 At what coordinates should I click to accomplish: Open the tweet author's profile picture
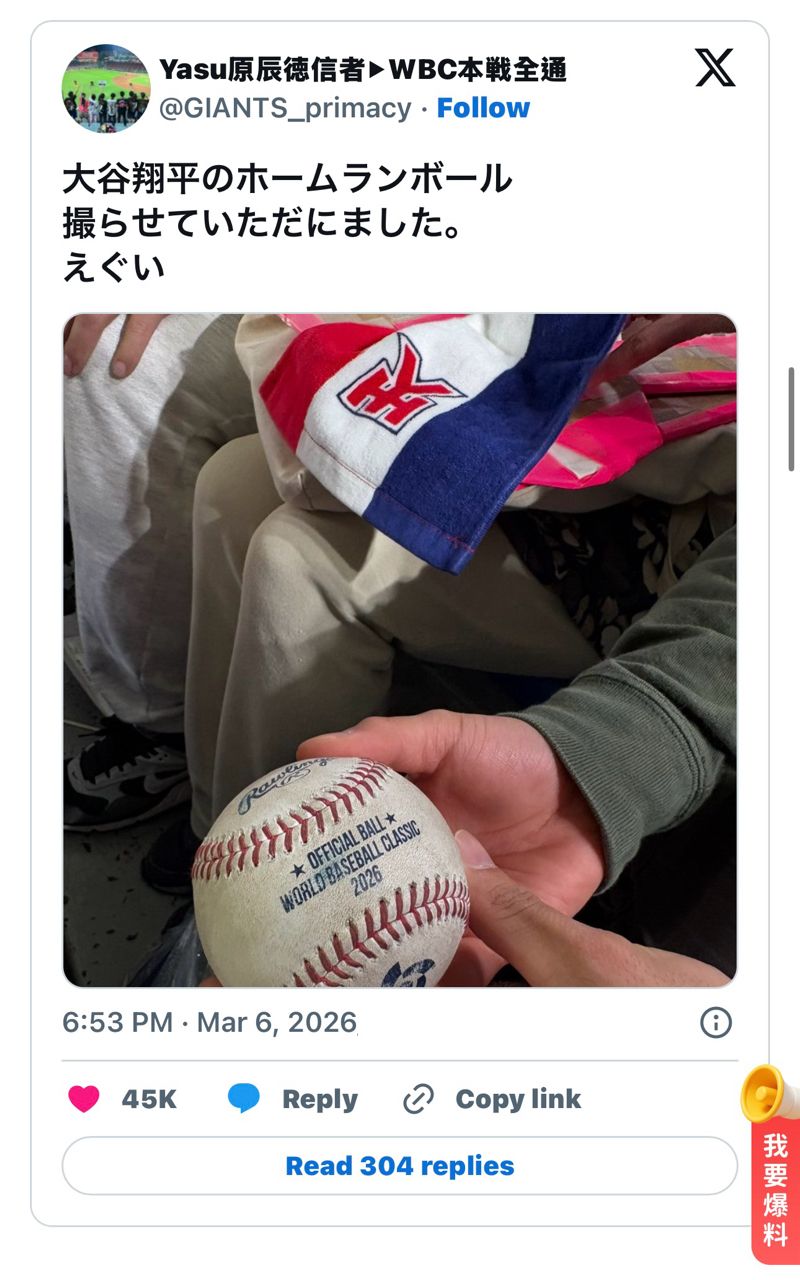point(106,88)
